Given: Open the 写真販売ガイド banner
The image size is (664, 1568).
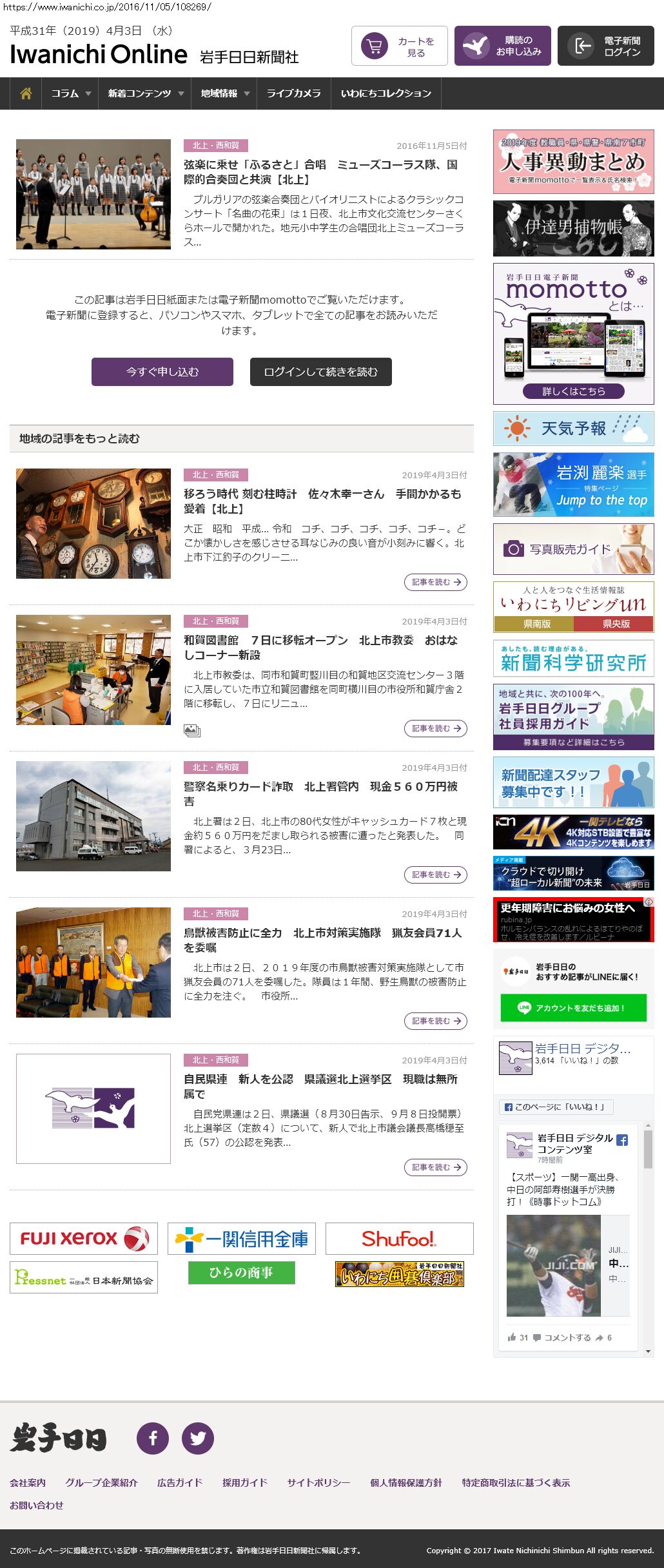Looking at the screenshot, I should 573,549.
